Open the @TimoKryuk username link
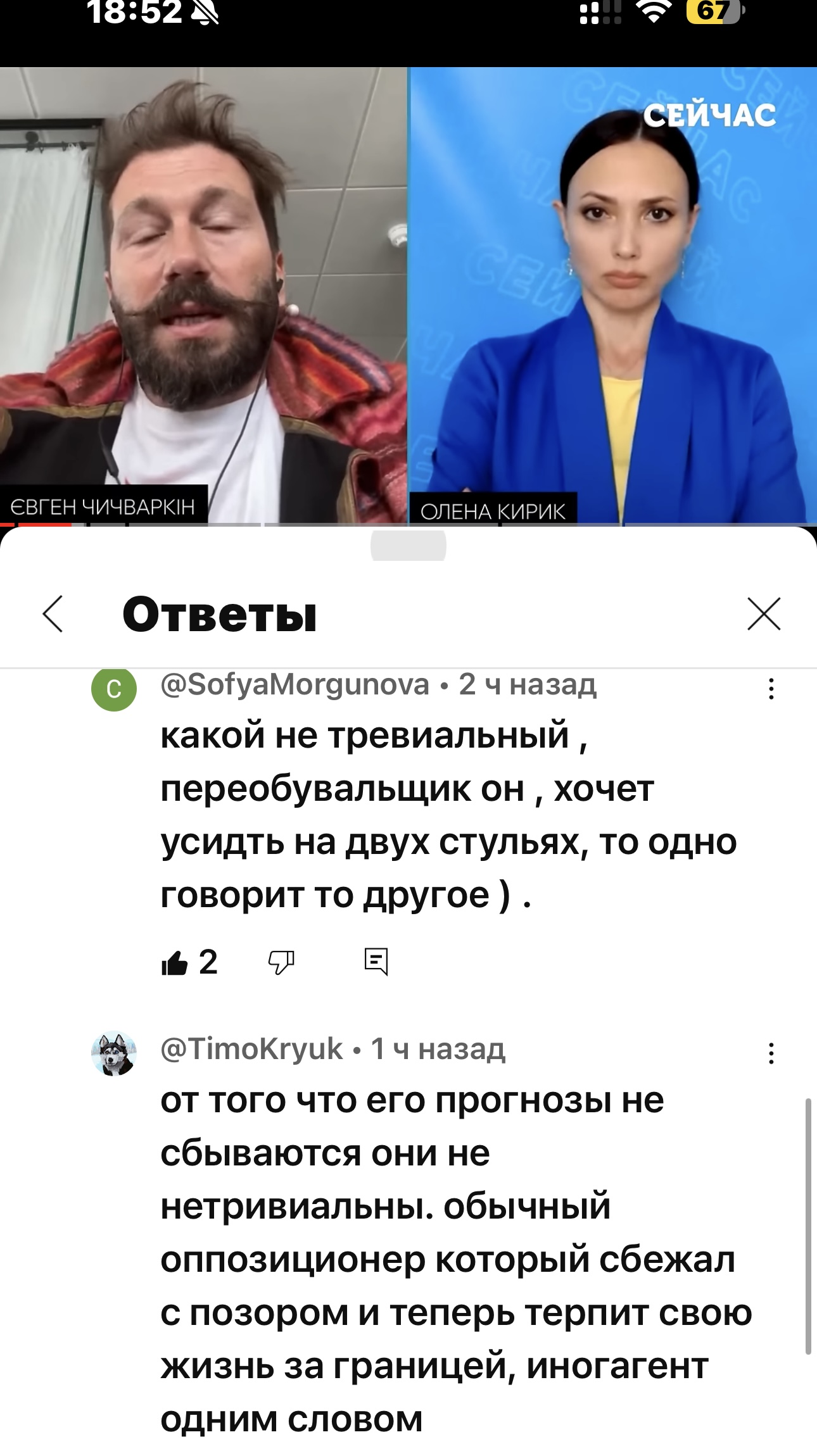 [251, 1049]
